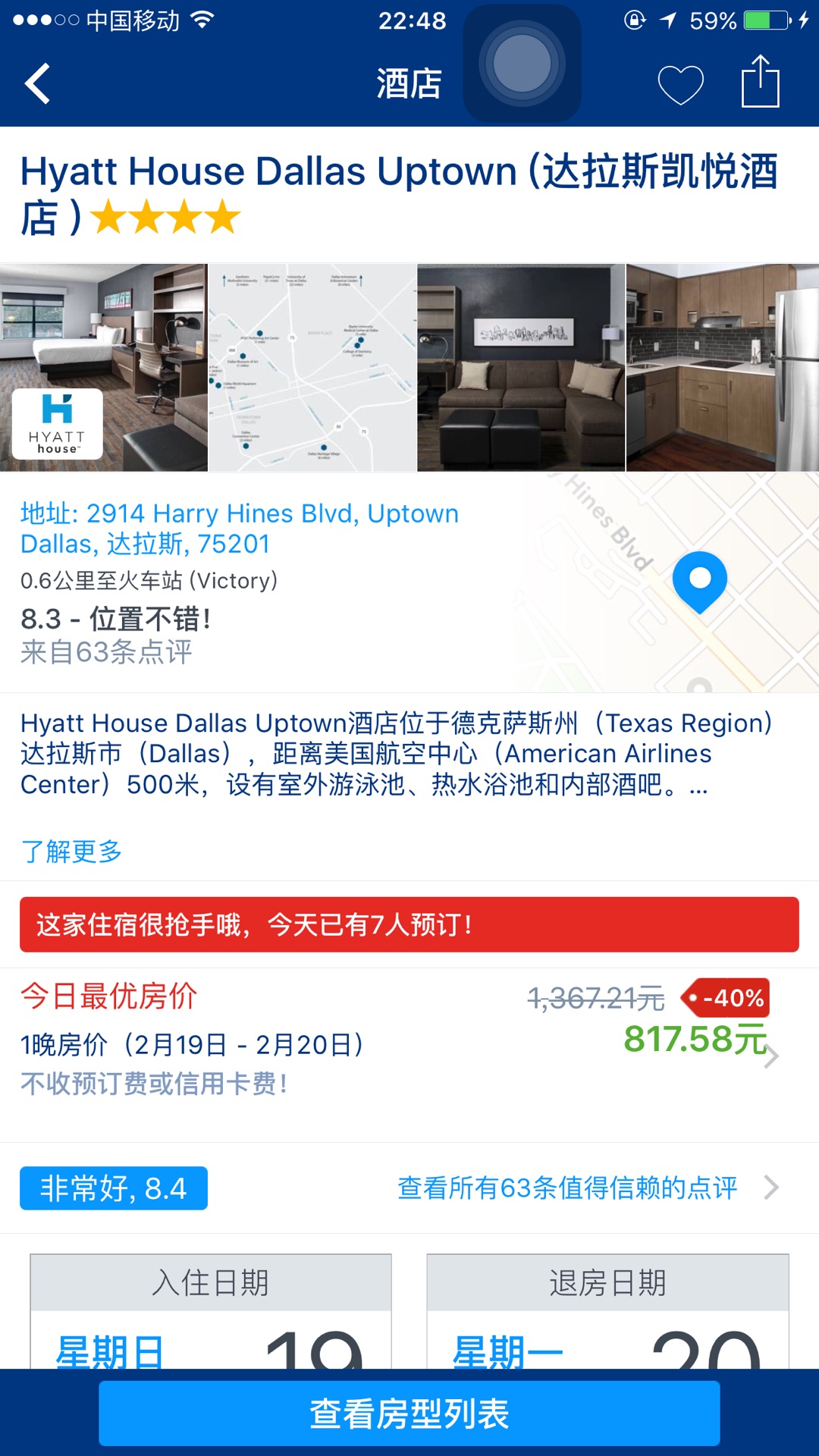The image size is (819, 1456).
Task: Open the bedroom photo with Hyatt logo
Action: tap(104, 368)
